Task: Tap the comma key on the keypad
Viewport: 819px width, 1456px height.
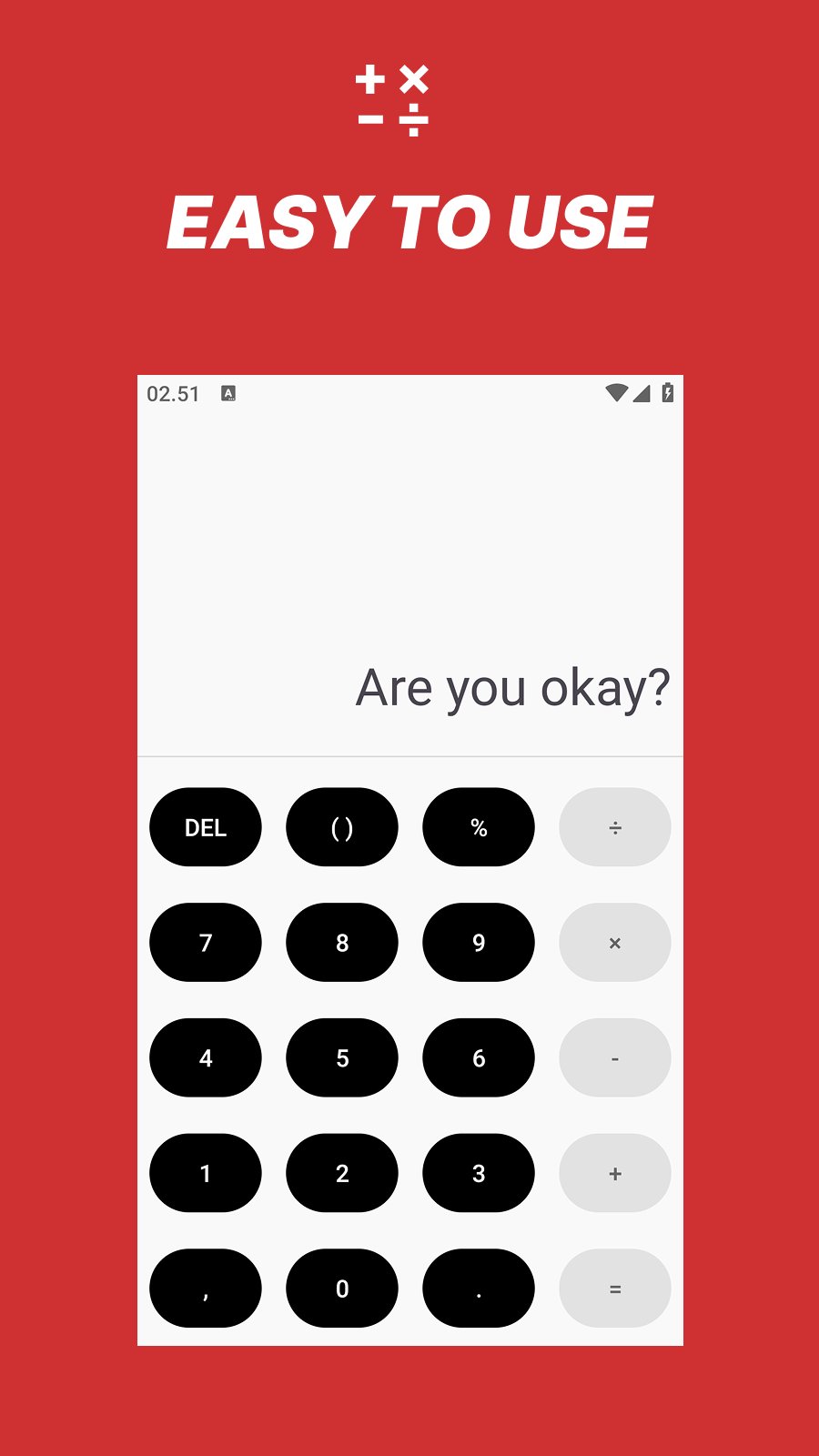Action: pyautogui.click(x=205, y=1289)
